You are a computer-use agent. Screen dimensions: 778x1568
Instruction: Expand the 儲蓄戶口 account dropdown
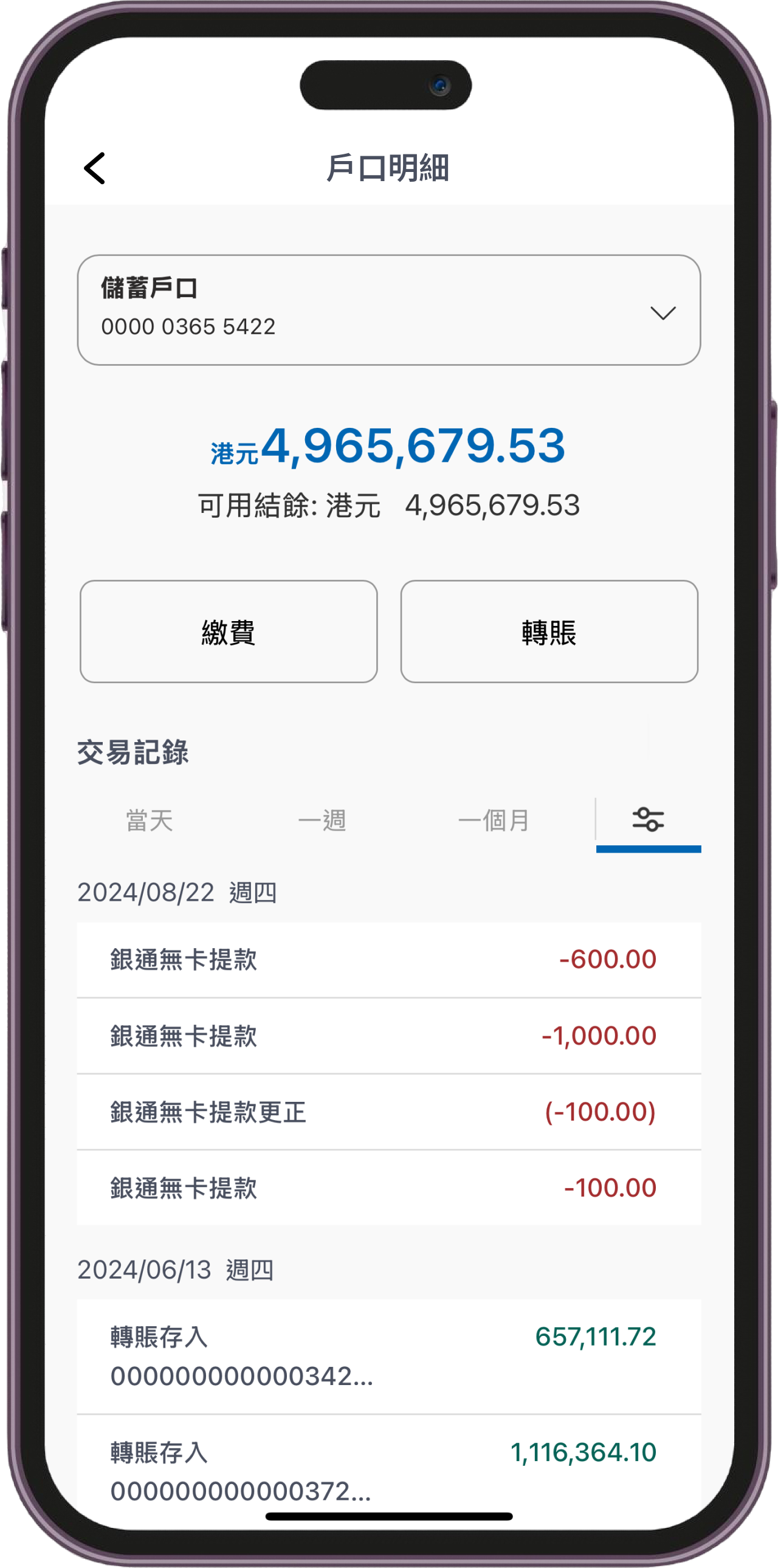pos(663,312)
